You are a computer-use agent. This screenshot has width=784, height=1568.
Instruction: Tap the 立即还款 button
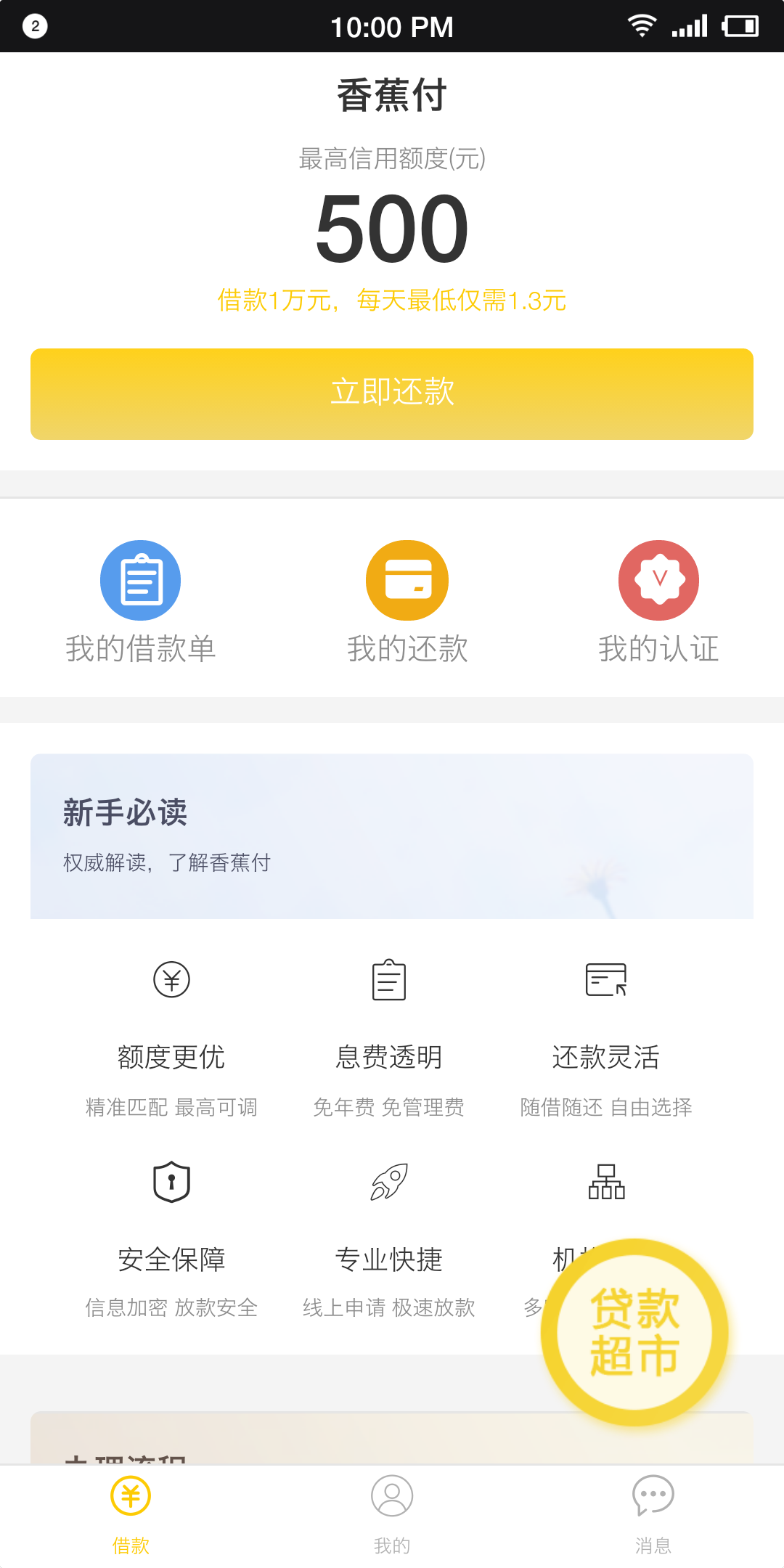click(392, 393)
